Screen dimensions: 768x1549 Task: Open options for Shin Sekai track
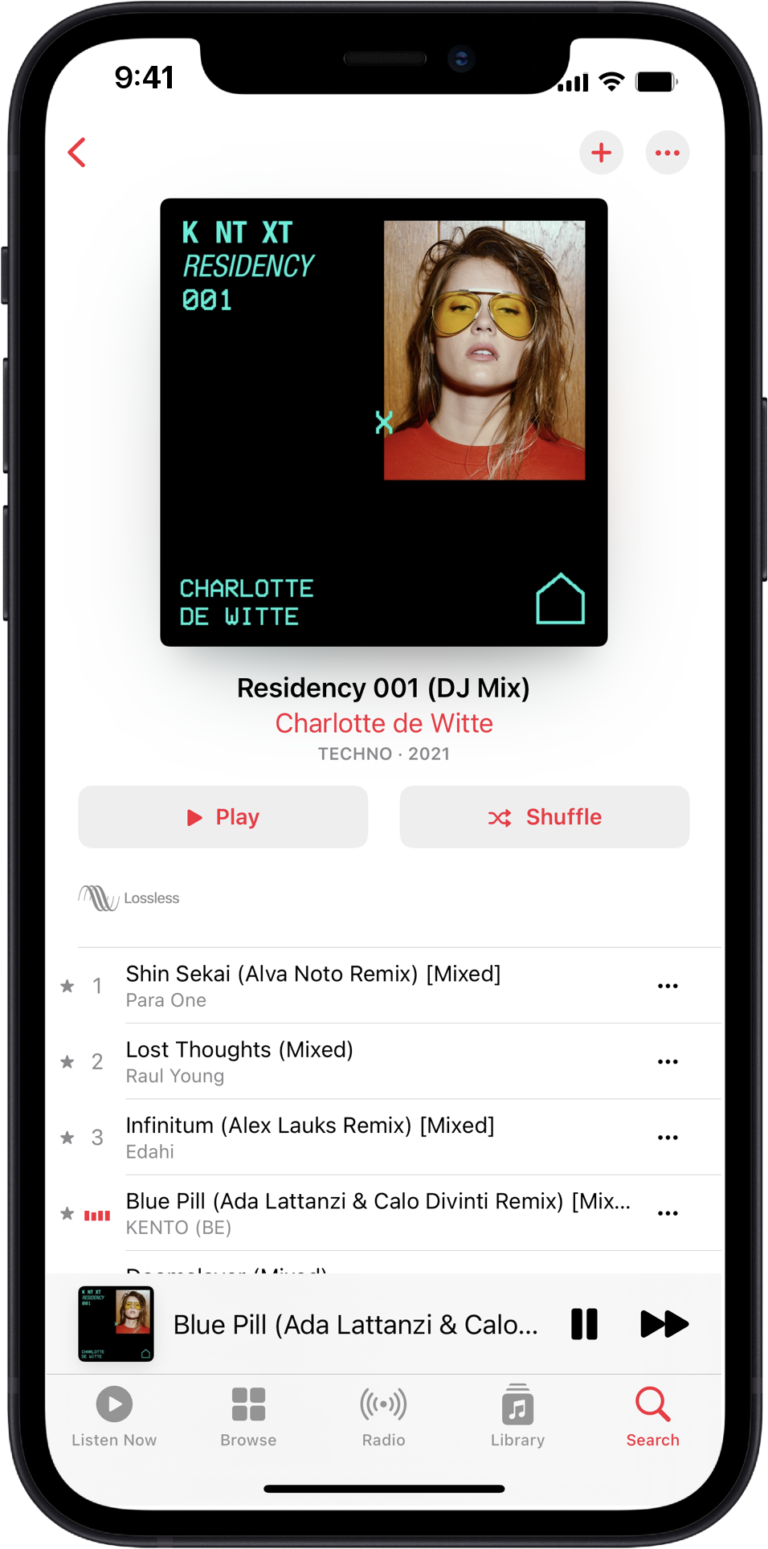668,986
